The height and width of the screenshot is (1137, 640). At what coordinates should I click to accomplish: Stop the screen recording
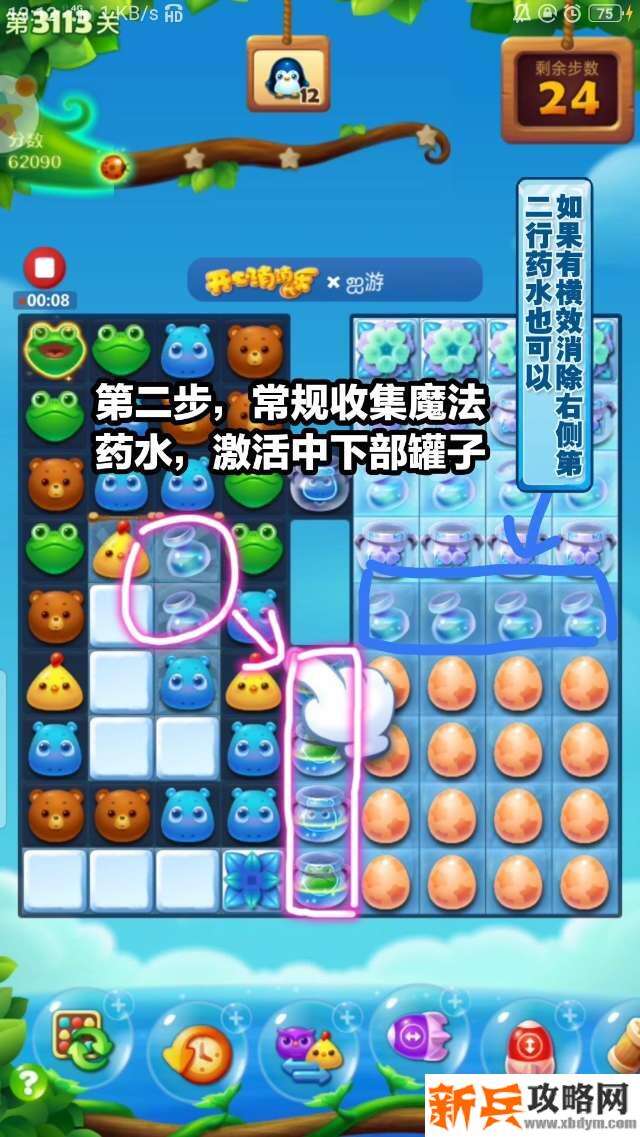pos(44,269)
